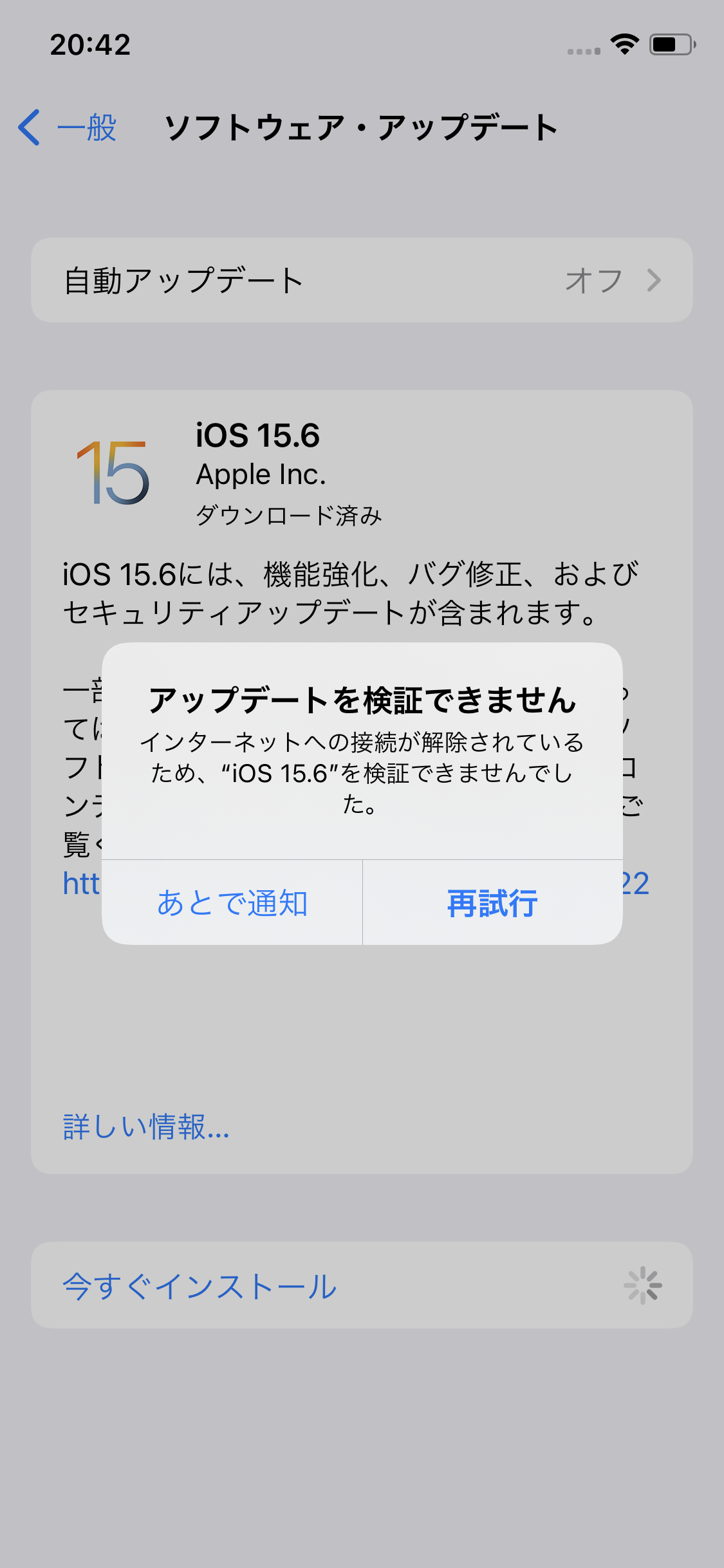Tap 再試行 to retry verification
Image resolution: width=724 pixels, height=1568 pixels.
click(492, 902)
